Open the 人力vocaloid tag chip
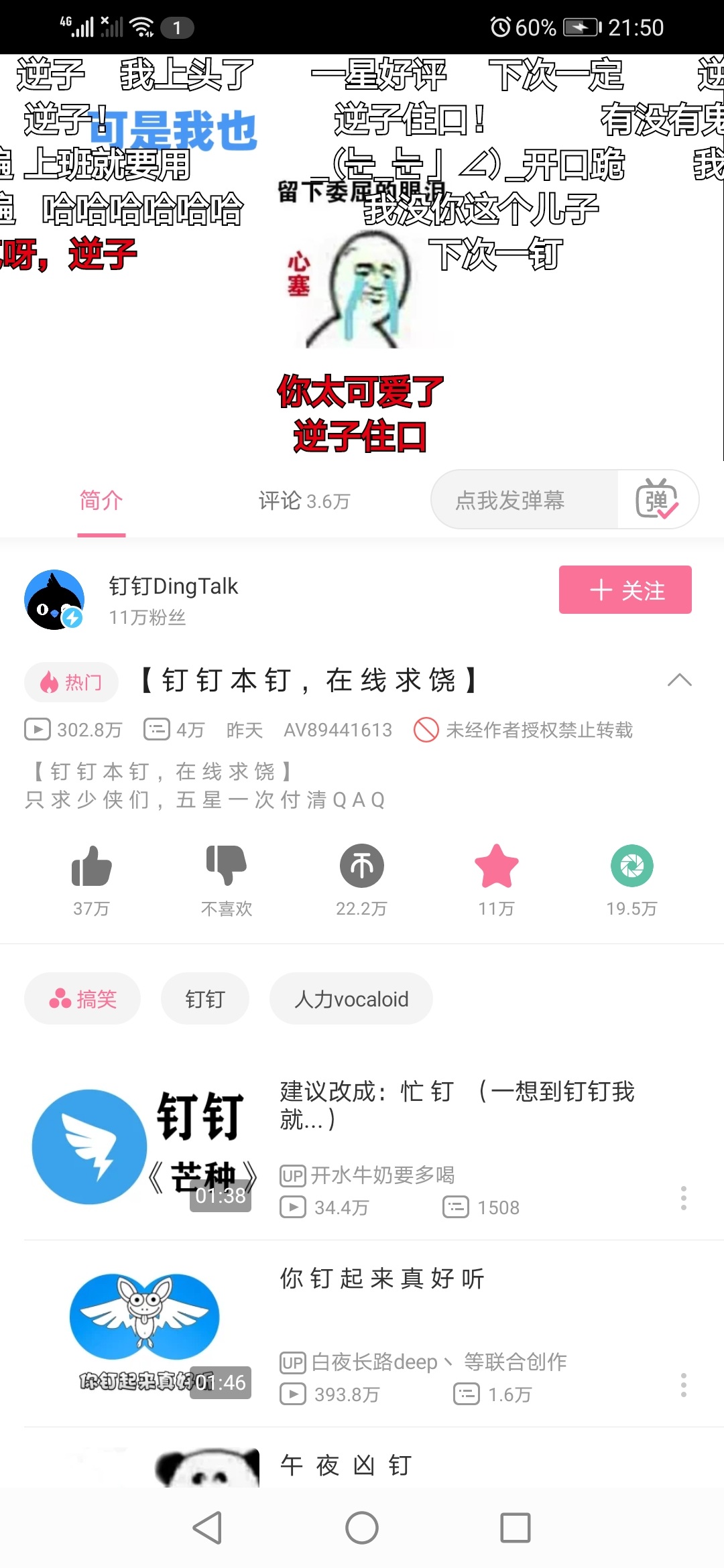The image size is (724, 1568). 351,998
